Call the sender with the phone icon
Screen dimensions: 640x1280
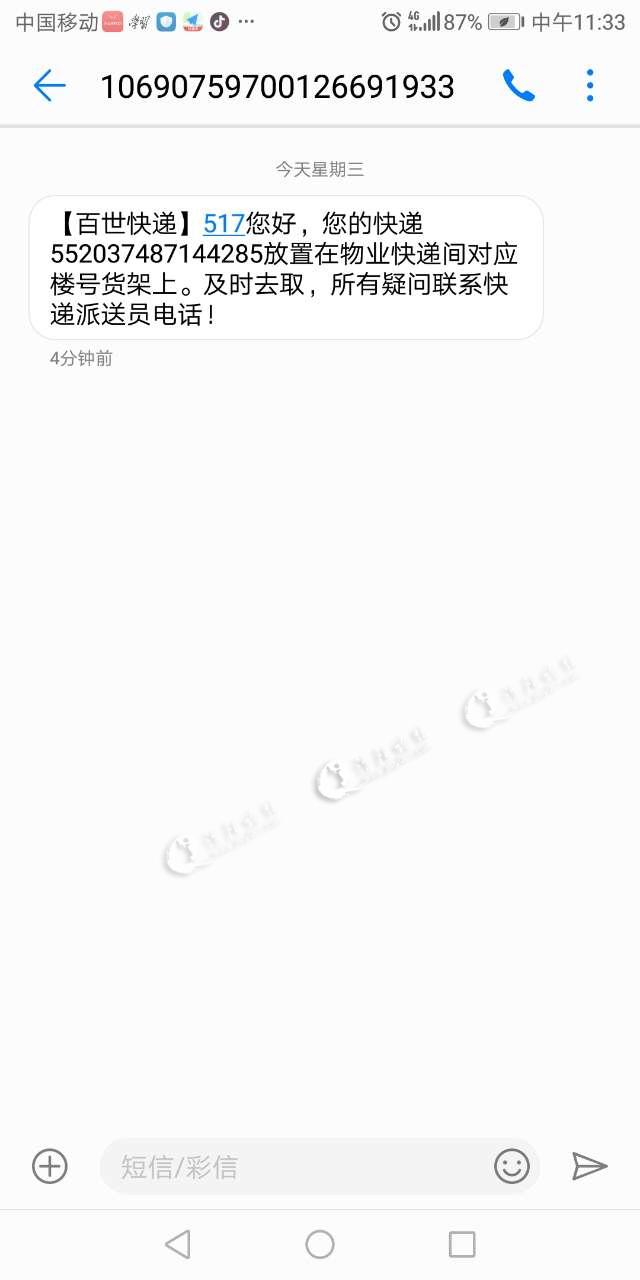click(x=518, y=86)
